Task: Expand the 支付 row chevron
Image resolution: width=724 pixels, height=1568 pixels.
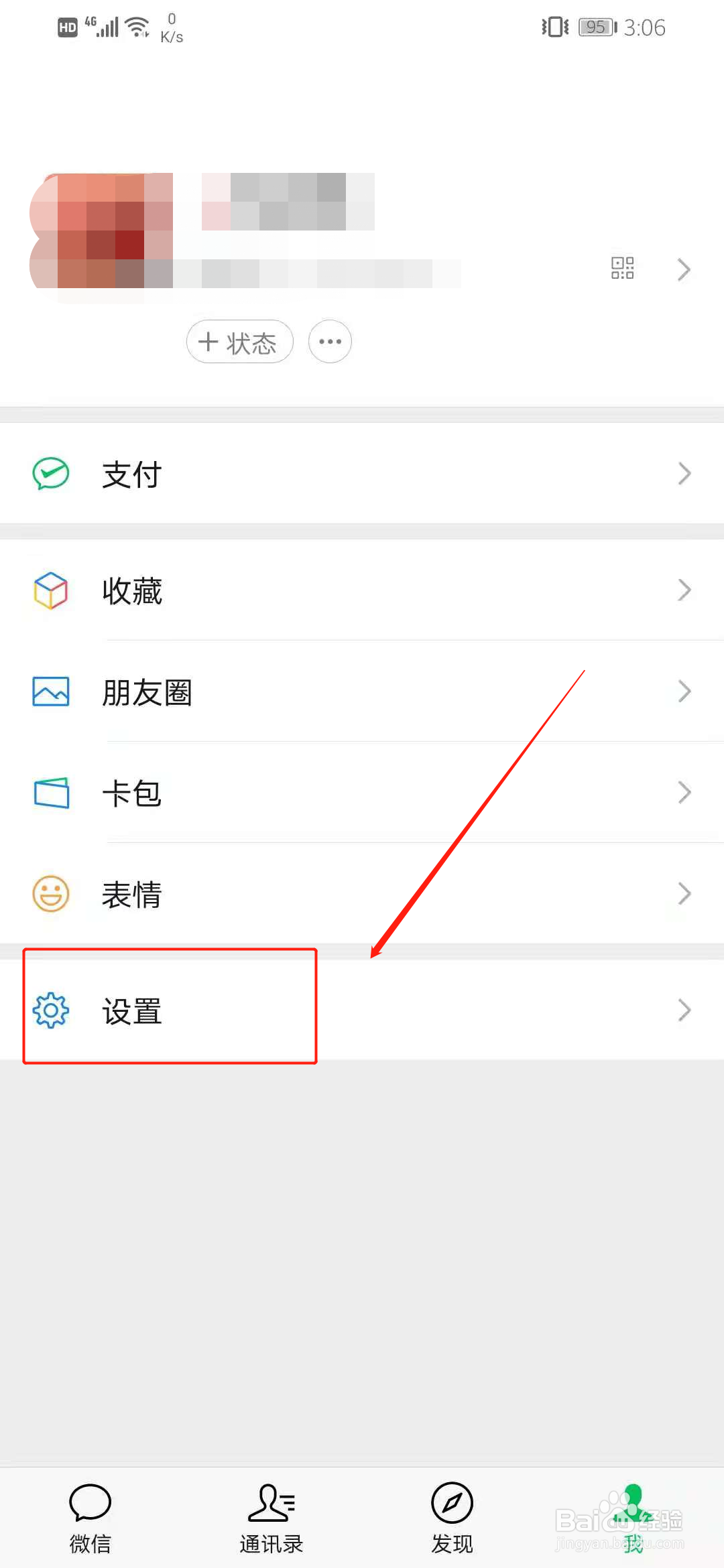Action: (x=683, y=474)
